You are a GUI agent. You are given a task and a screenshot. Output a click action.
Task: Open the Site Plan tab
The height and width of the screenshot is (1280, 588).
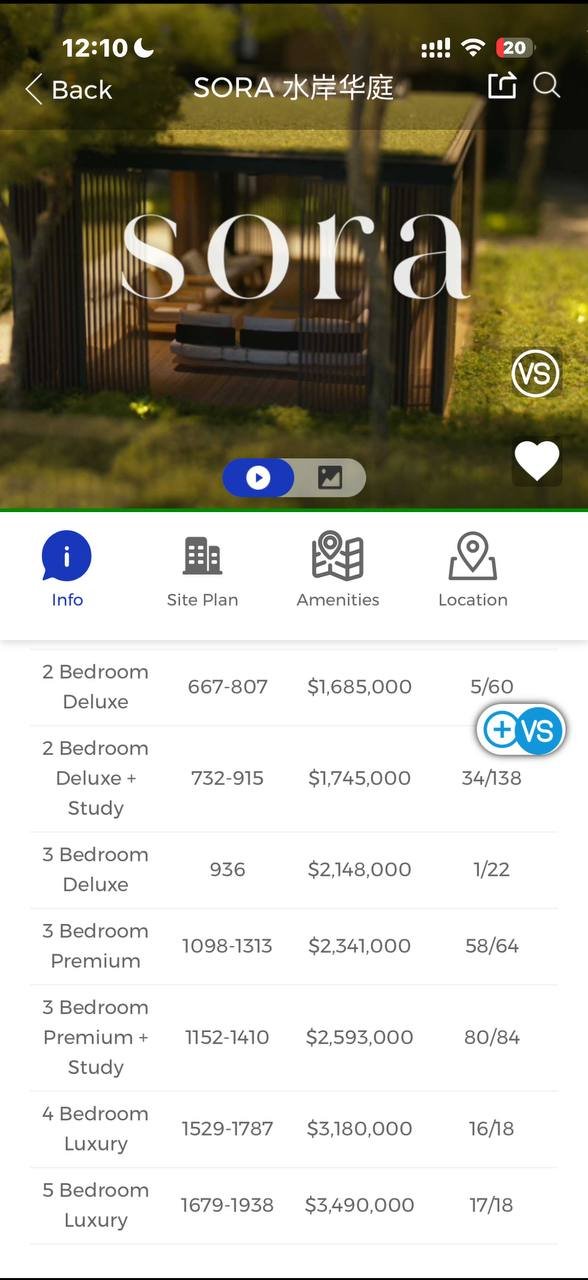click(202, 571)
